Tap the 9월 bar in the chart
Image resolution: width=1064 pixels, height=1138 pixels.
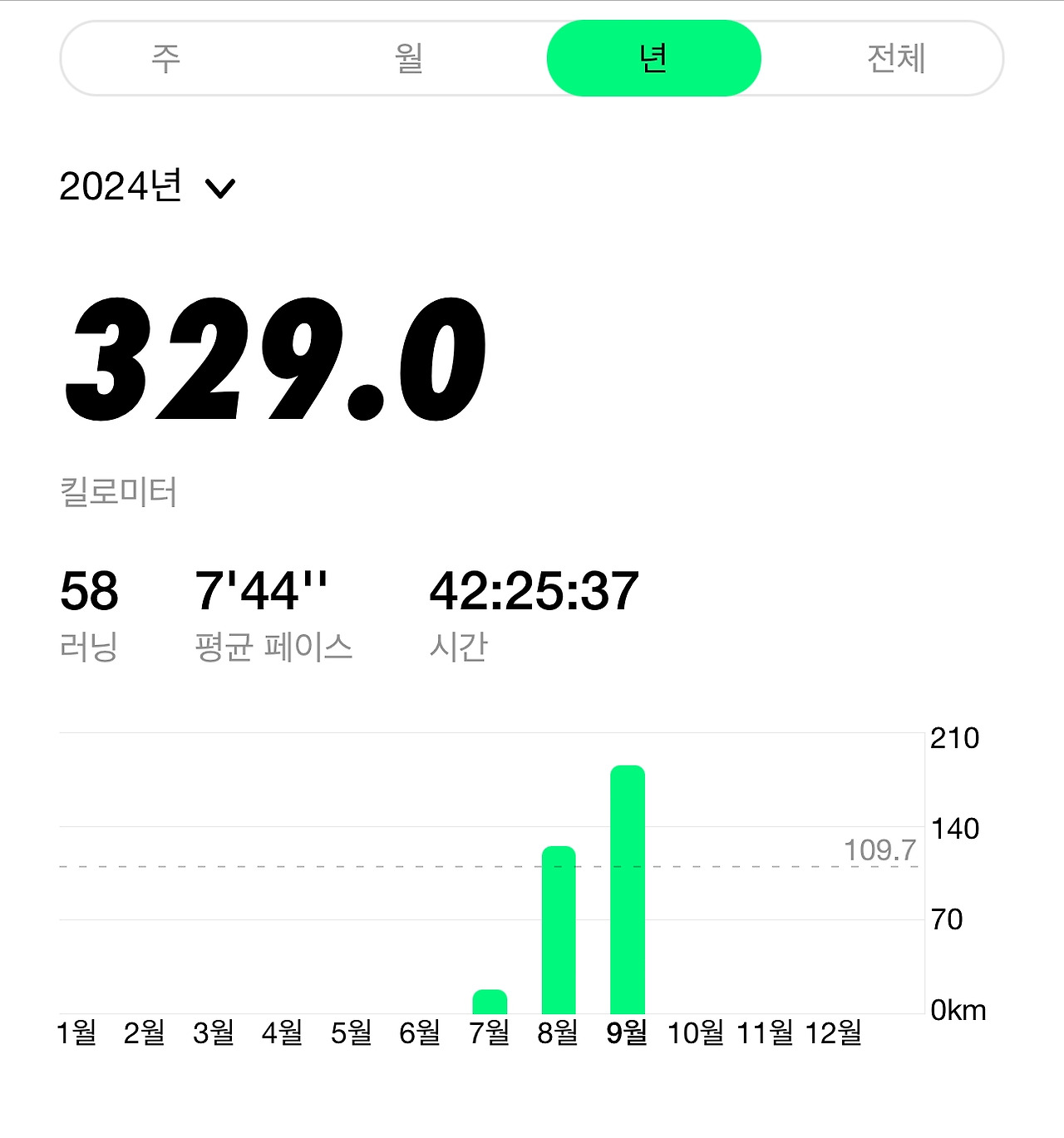click(628, 889)
